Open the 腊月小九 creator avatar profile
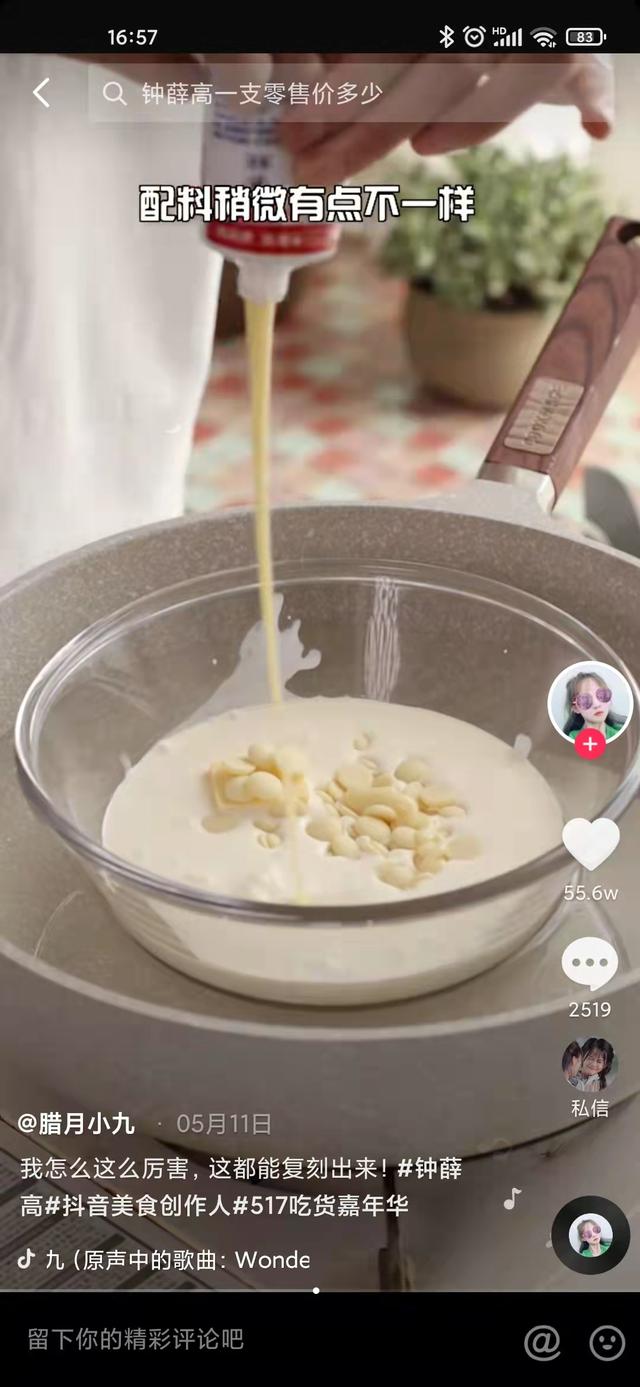The width and height of the screenshot is (640, 1387). pos(590,701)
